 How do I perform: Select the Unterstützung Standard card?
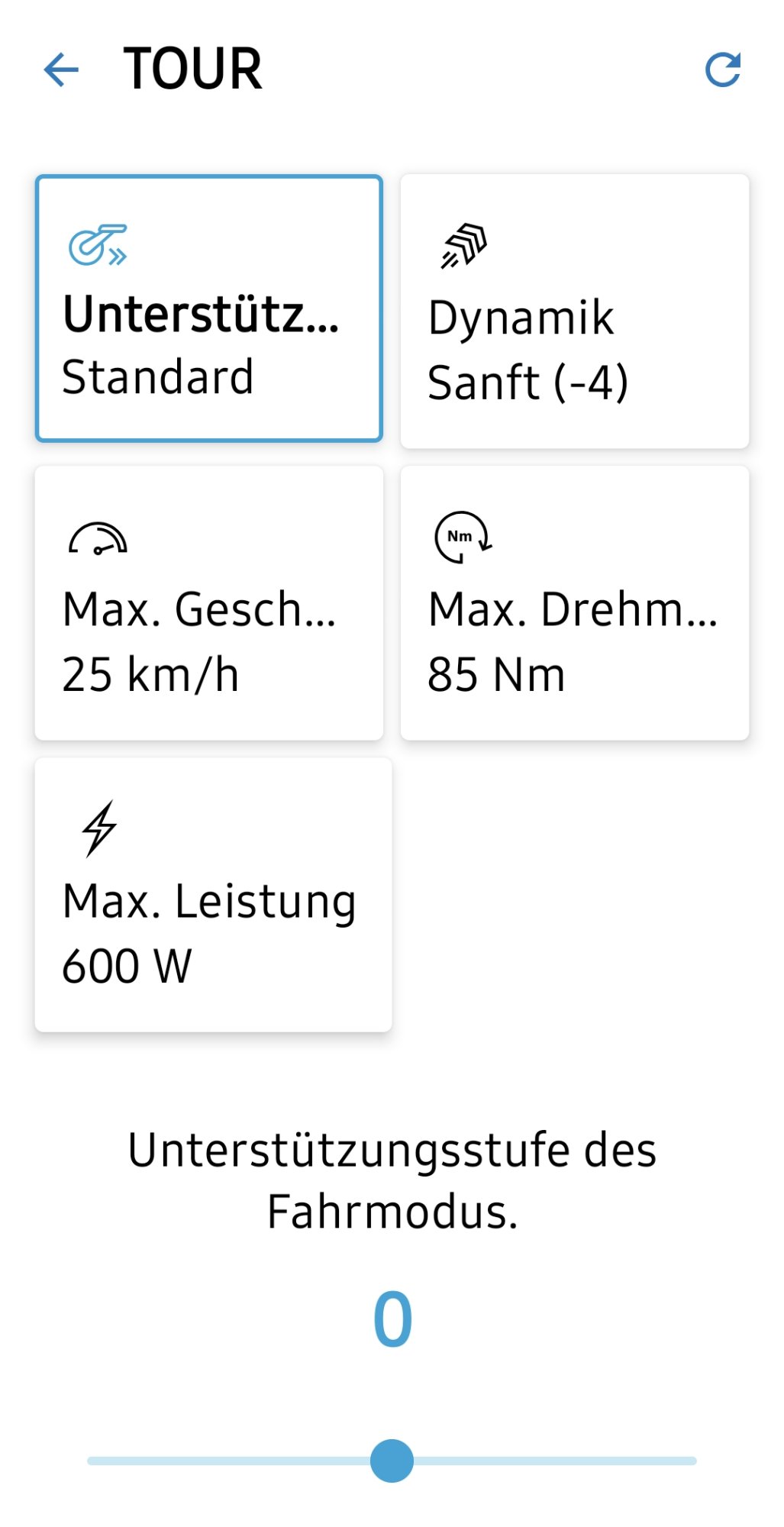pos(208,305)
